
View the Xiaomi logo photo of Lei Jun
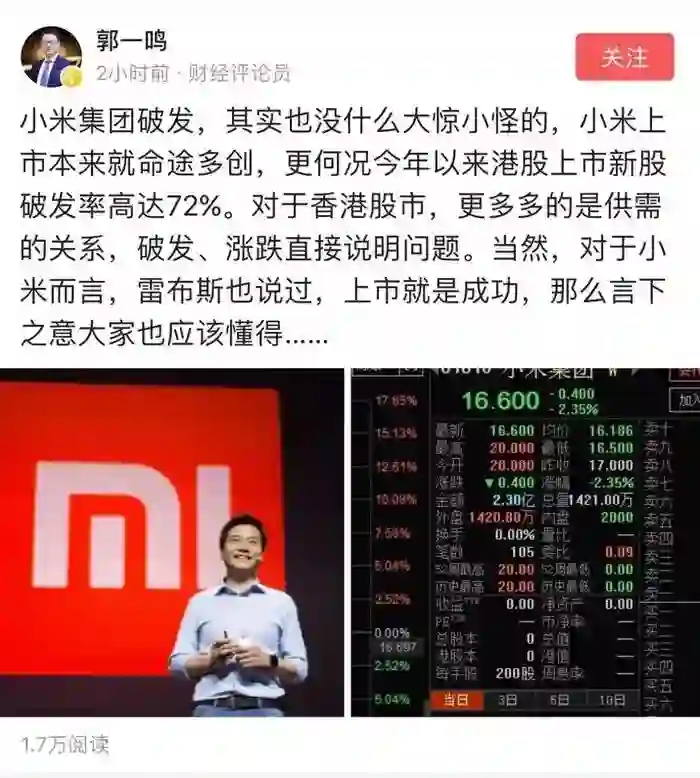pyautogui.click(x=172, y=541)
